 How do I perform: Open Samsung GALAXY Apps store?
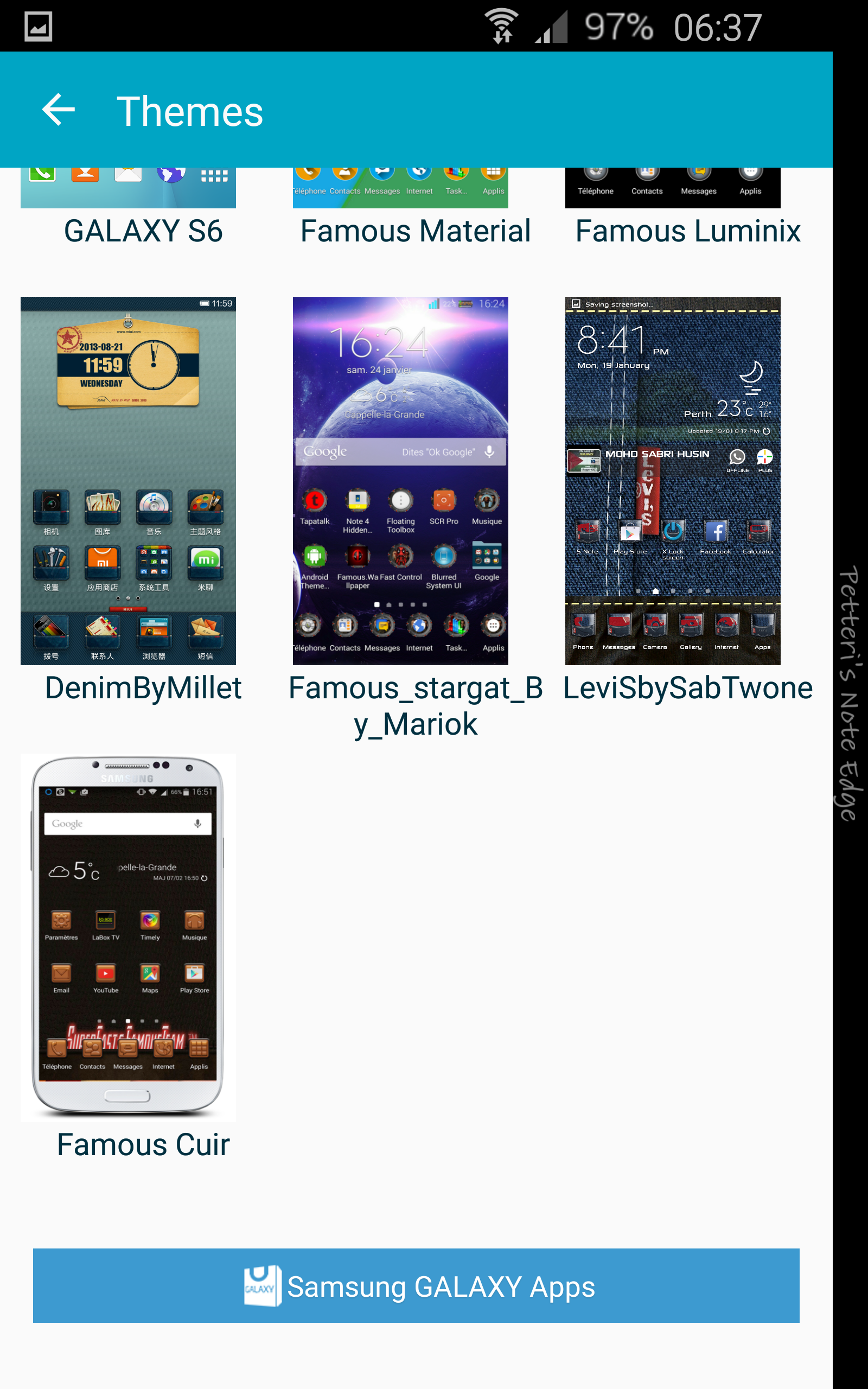pyautogui.click(x=416, y=1286)
